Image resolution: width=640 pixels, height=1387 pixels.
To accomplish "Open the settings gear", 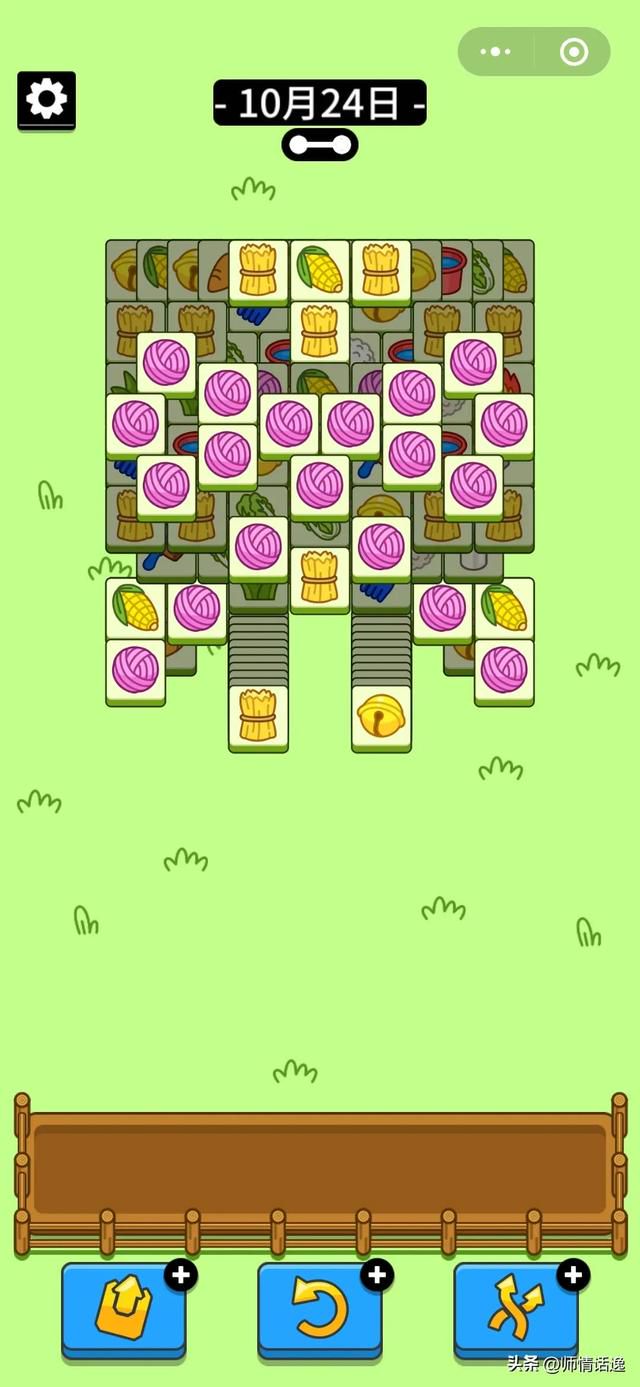I will click(x=46, y=100).
